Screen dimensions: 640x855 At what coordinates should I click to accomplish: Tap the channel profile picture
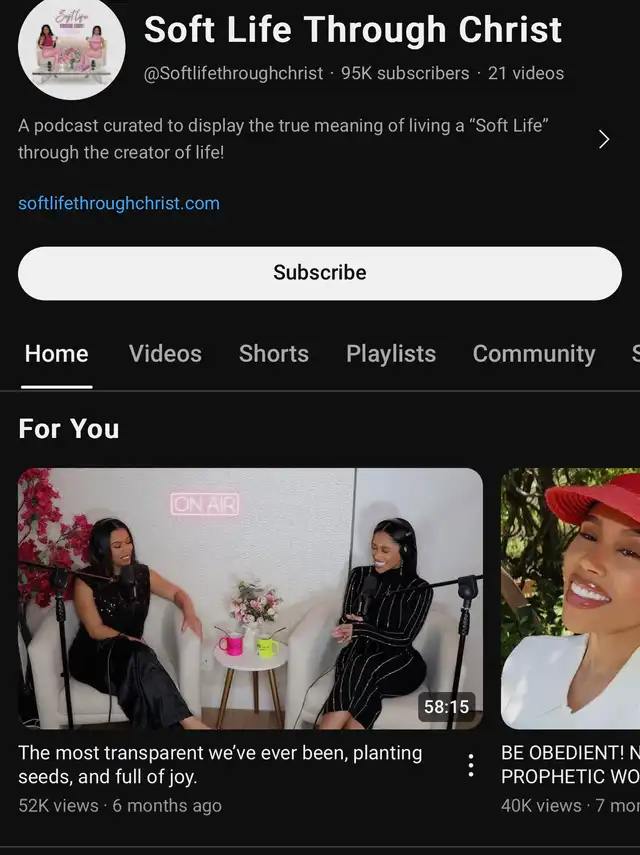(x=71, y=49)
